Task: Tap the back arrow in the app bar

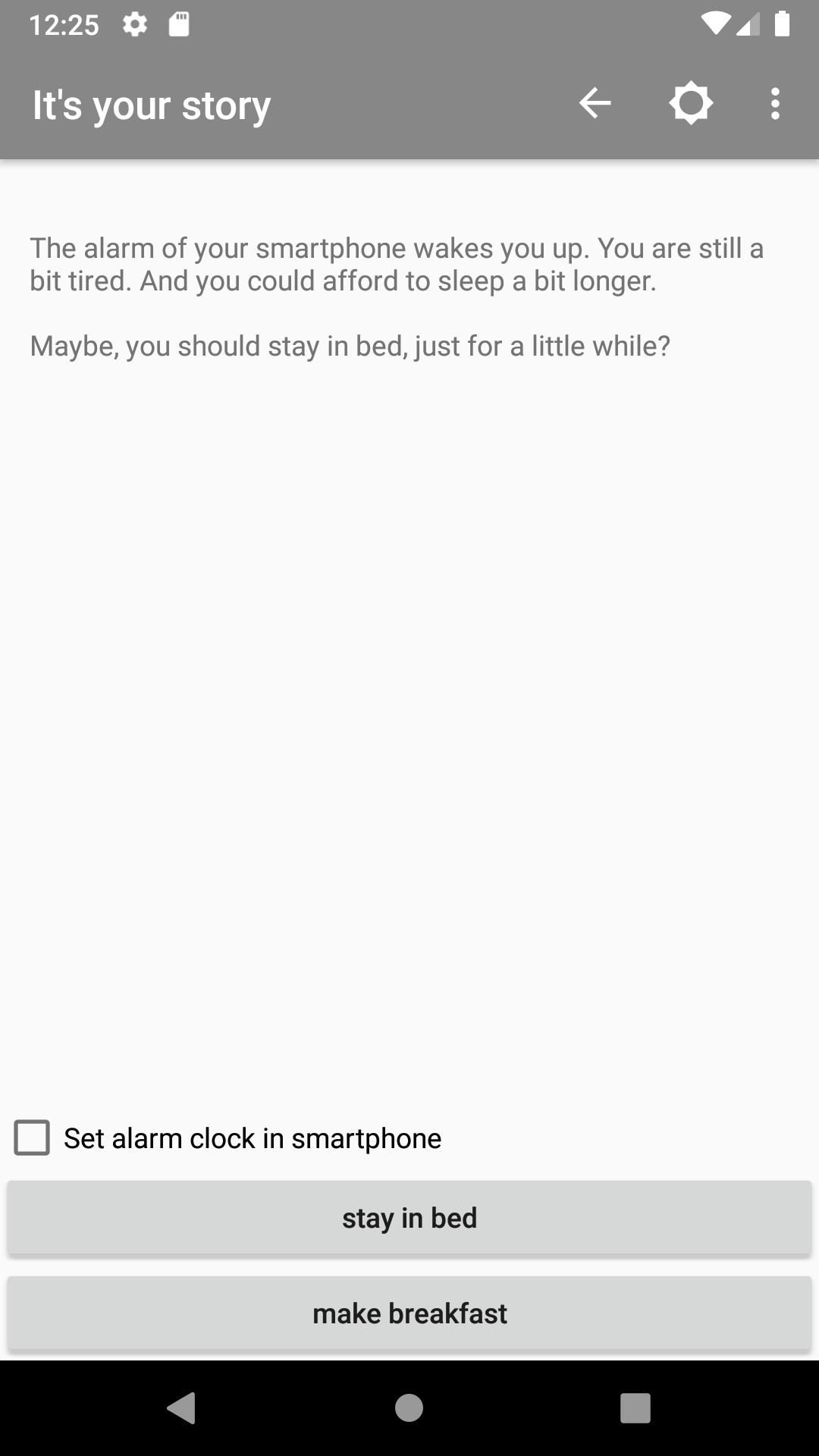Action: (x=595, y=103)
